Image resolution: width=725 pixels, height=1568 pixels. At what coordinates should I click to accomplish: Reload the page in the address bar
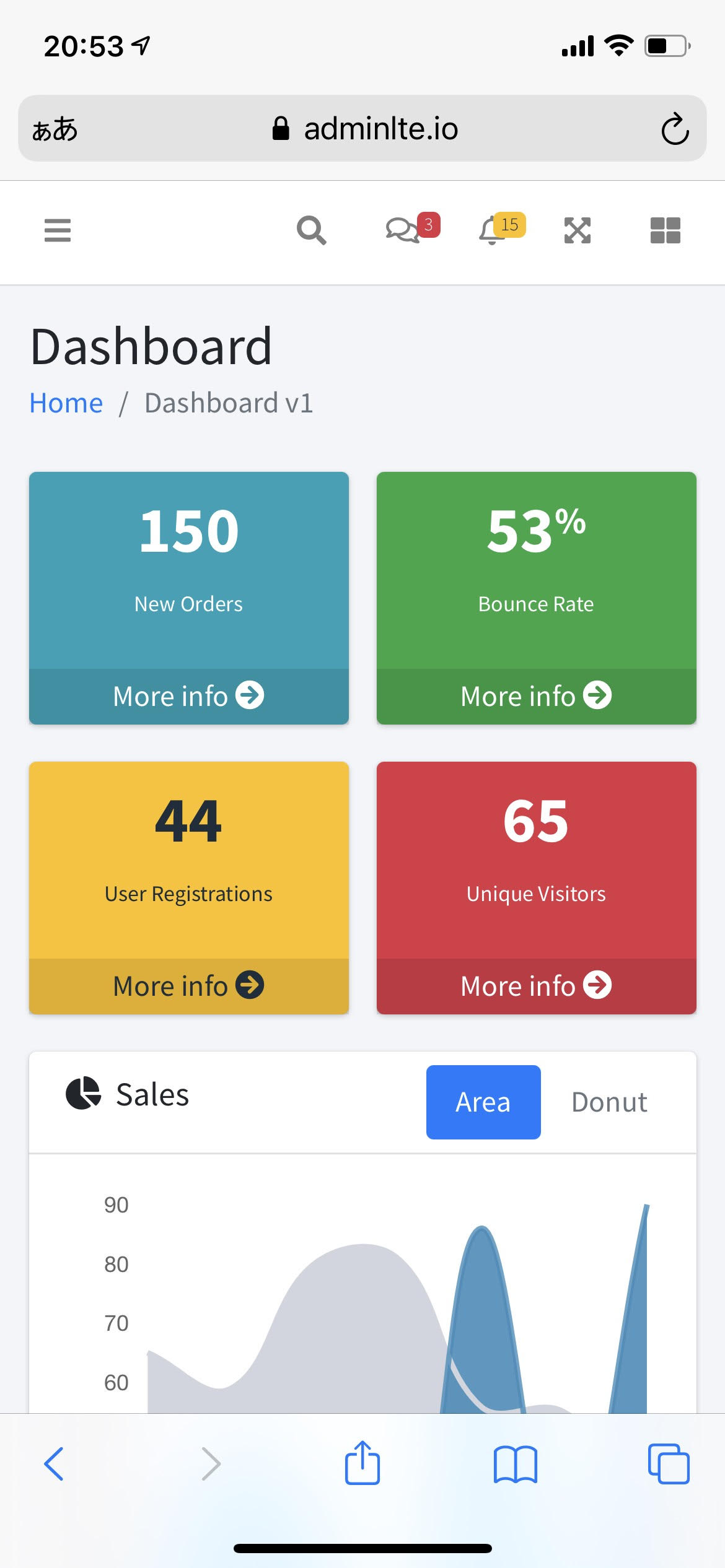click(x=675, y=129)
